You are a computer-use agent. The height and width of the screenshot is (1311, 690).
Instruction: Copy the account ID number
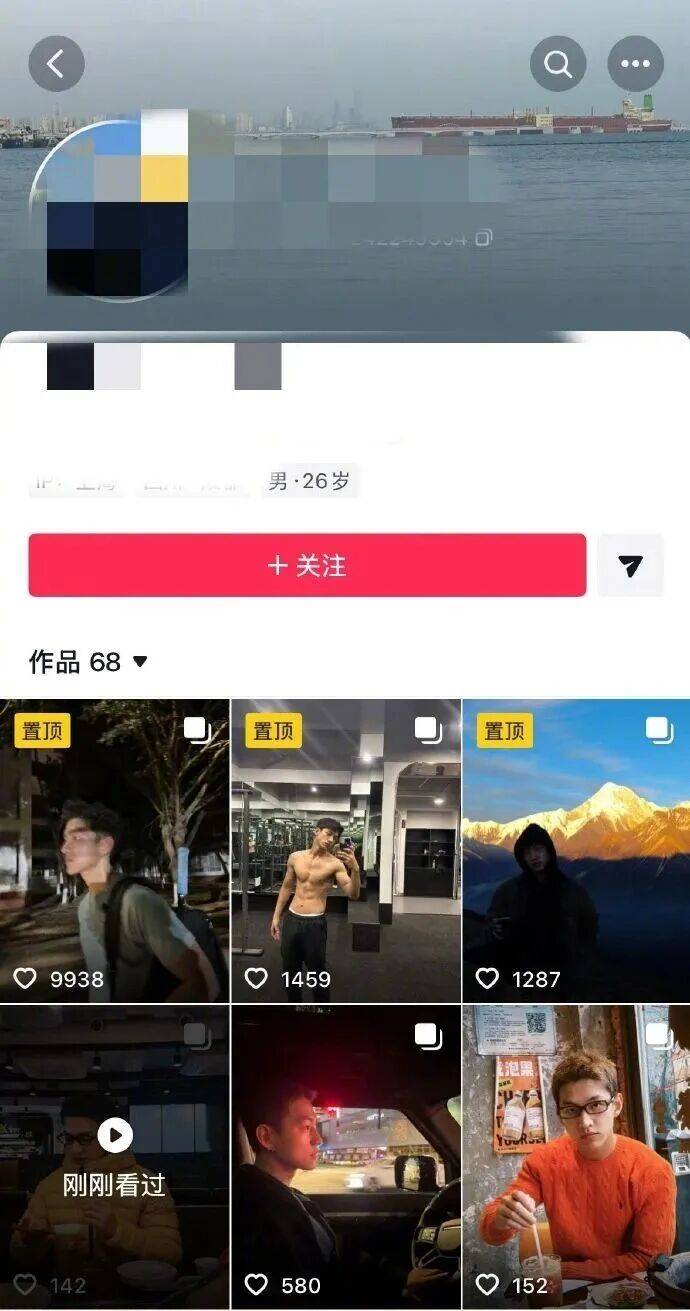[484, 238]
